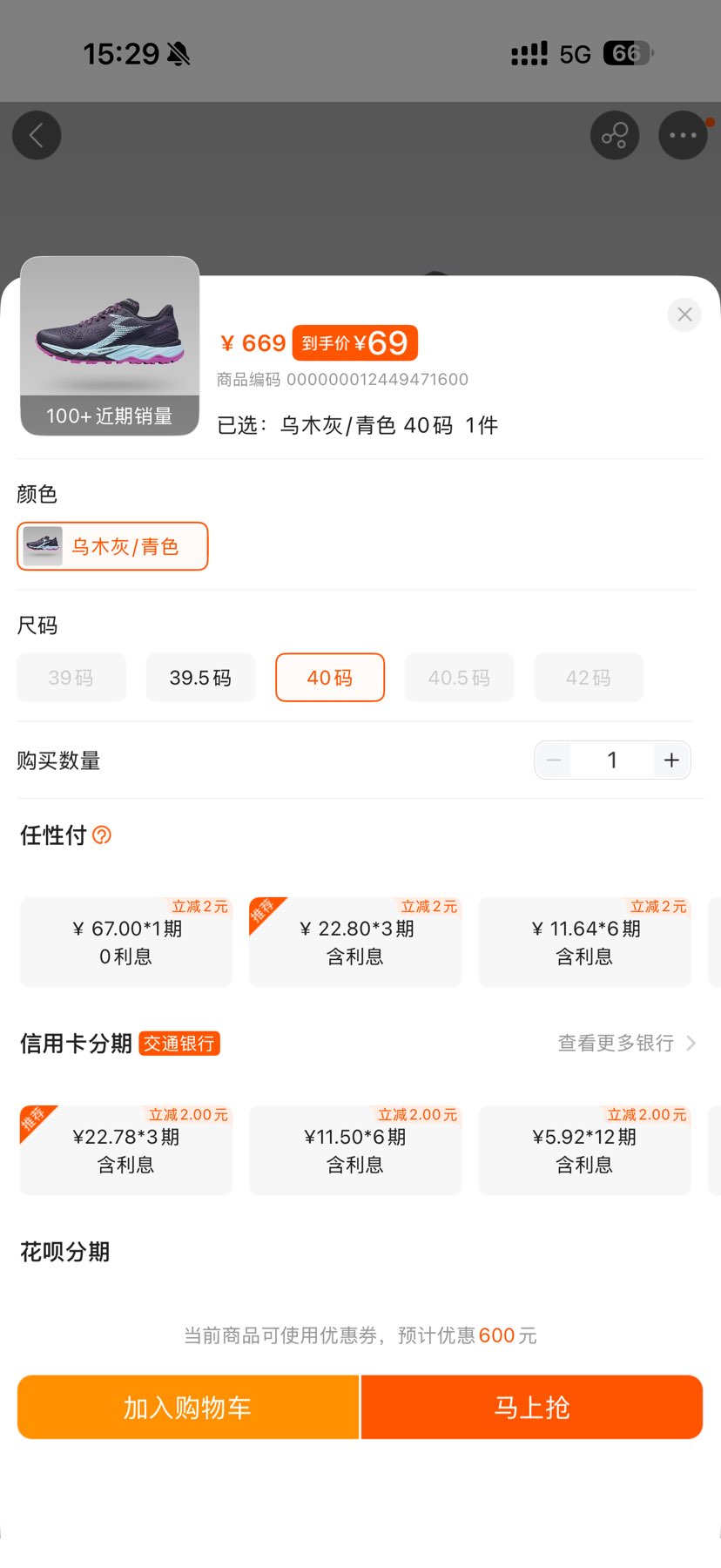Viewport: 721px width, 1568px height.
Task: Switch to the 花呗分期 section
Action: (64, 1252)
